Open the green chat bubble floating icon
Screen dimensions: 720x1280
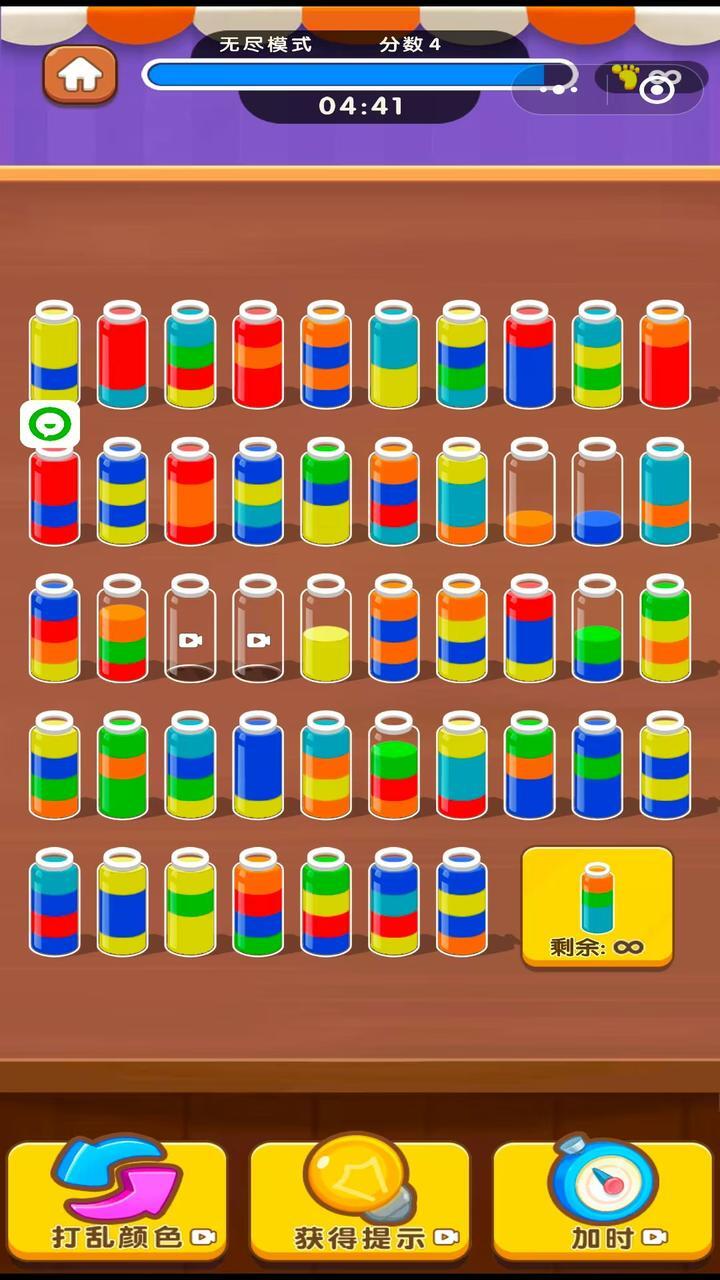click(49, 425)
